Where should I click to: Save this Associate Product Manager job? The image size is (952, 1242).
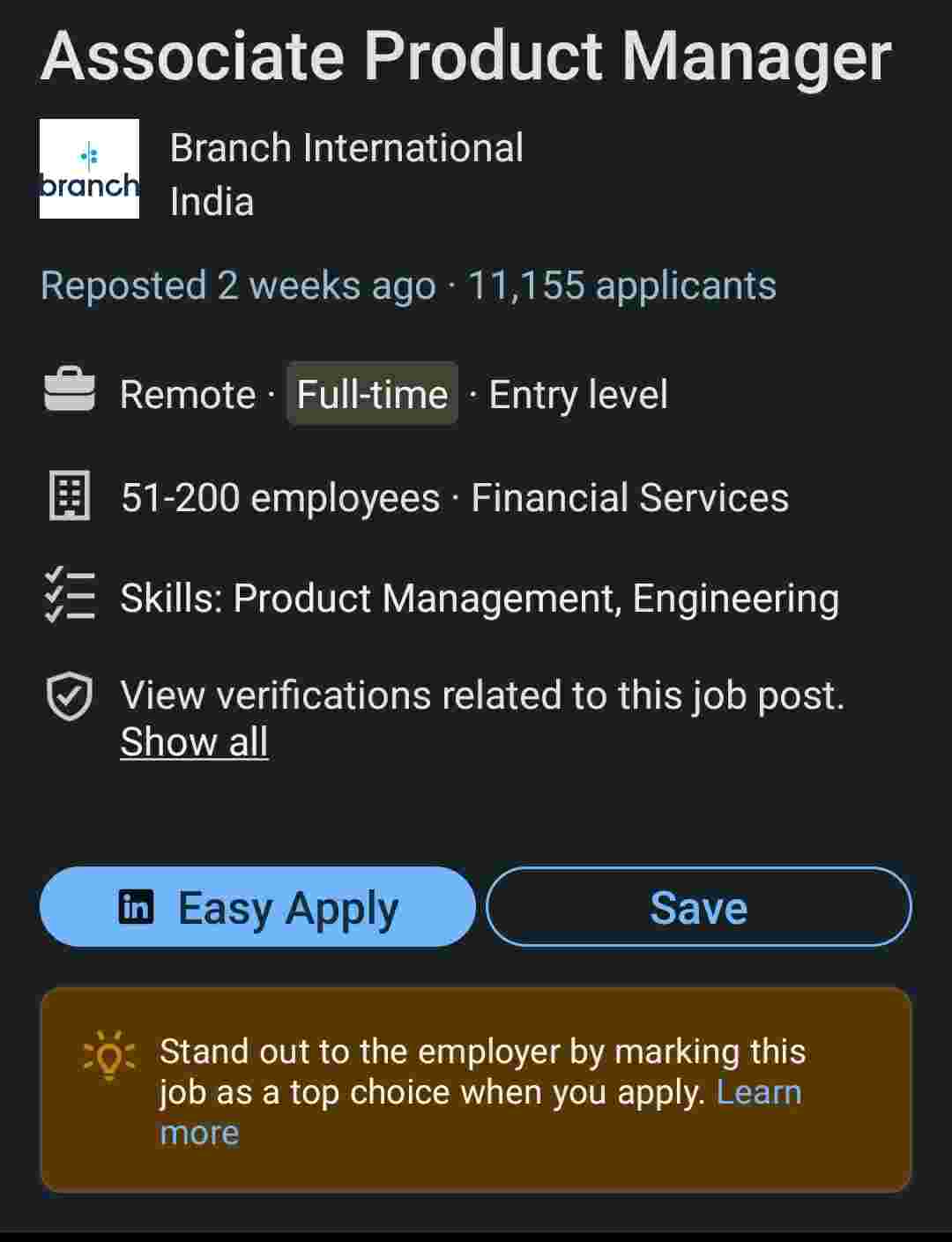click(x=698, y=907)
